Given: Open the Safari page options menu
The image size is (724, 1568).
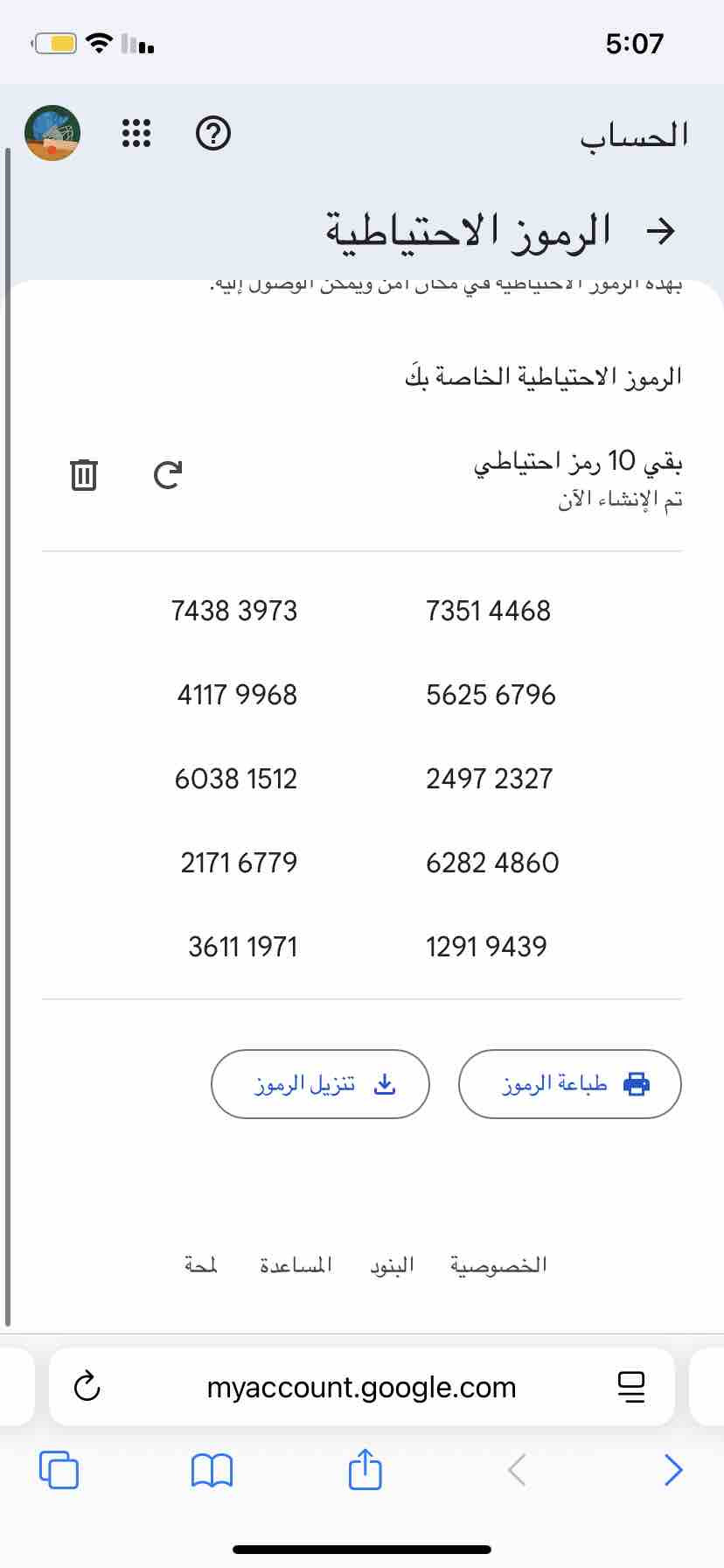Looking at the screenshot, I should click(630, 1387).
